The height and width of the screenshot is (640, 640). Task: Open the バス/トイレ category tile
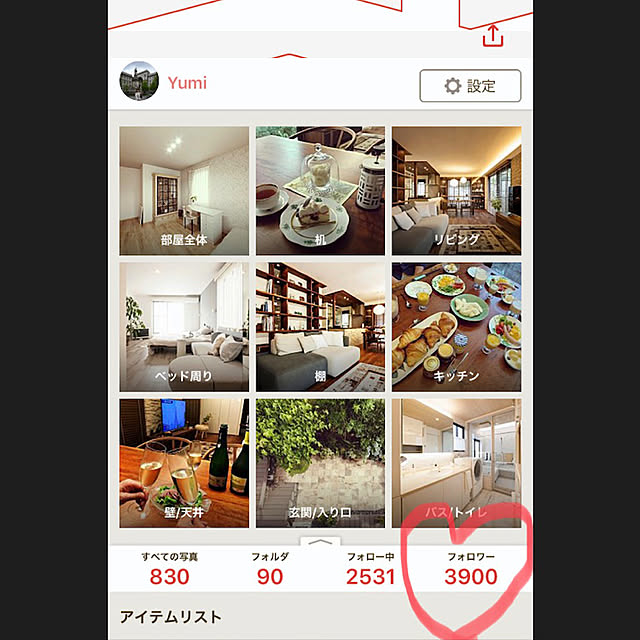point(456,463)
